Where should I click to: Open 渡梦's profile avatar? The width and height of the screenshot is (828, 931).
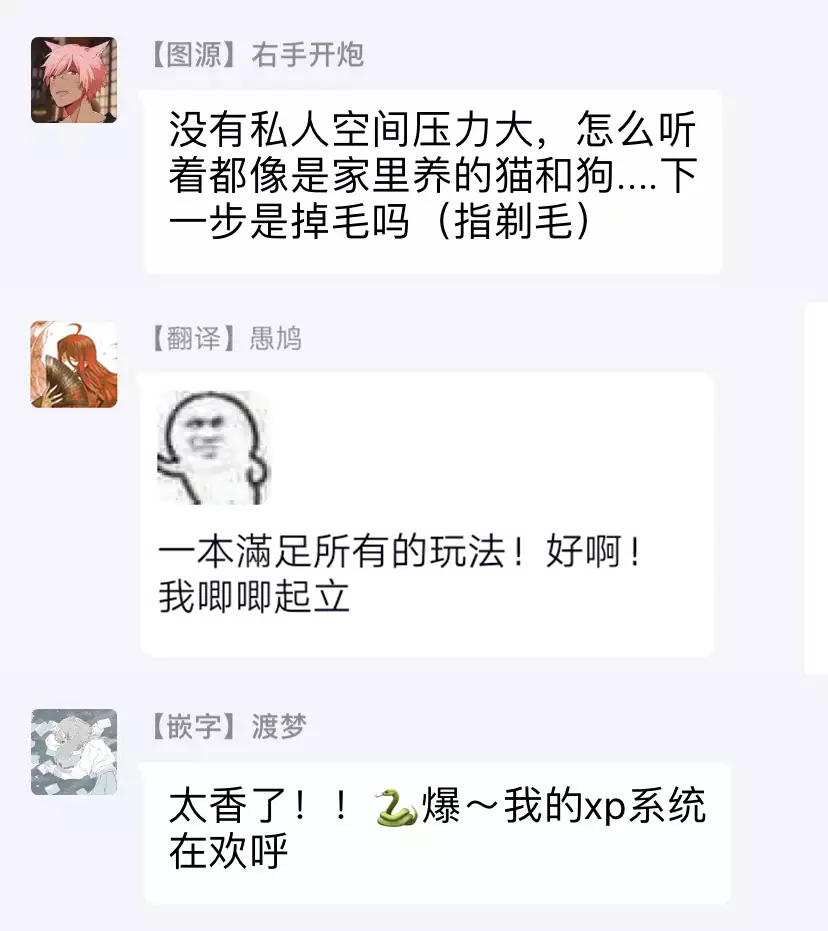[73, 751]
